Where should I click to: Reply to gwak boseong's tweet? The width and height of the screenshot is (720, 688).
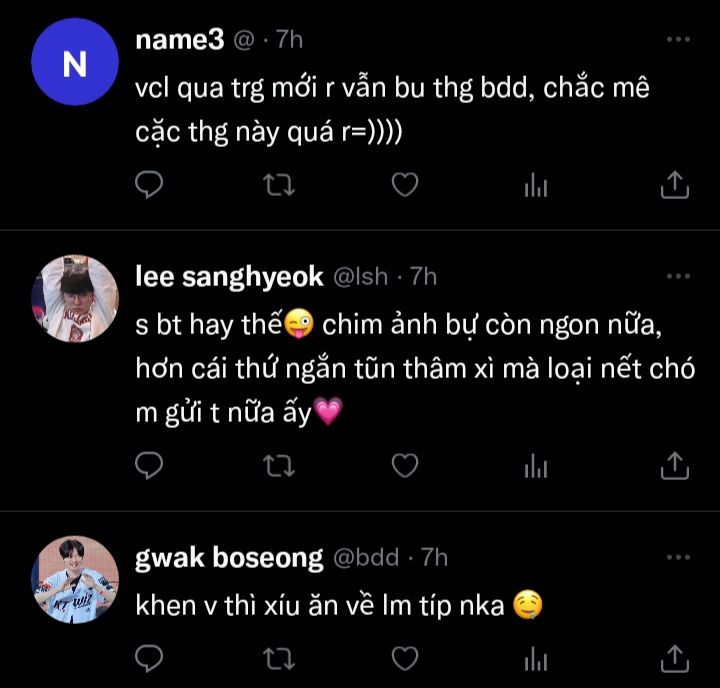[149, 657]
